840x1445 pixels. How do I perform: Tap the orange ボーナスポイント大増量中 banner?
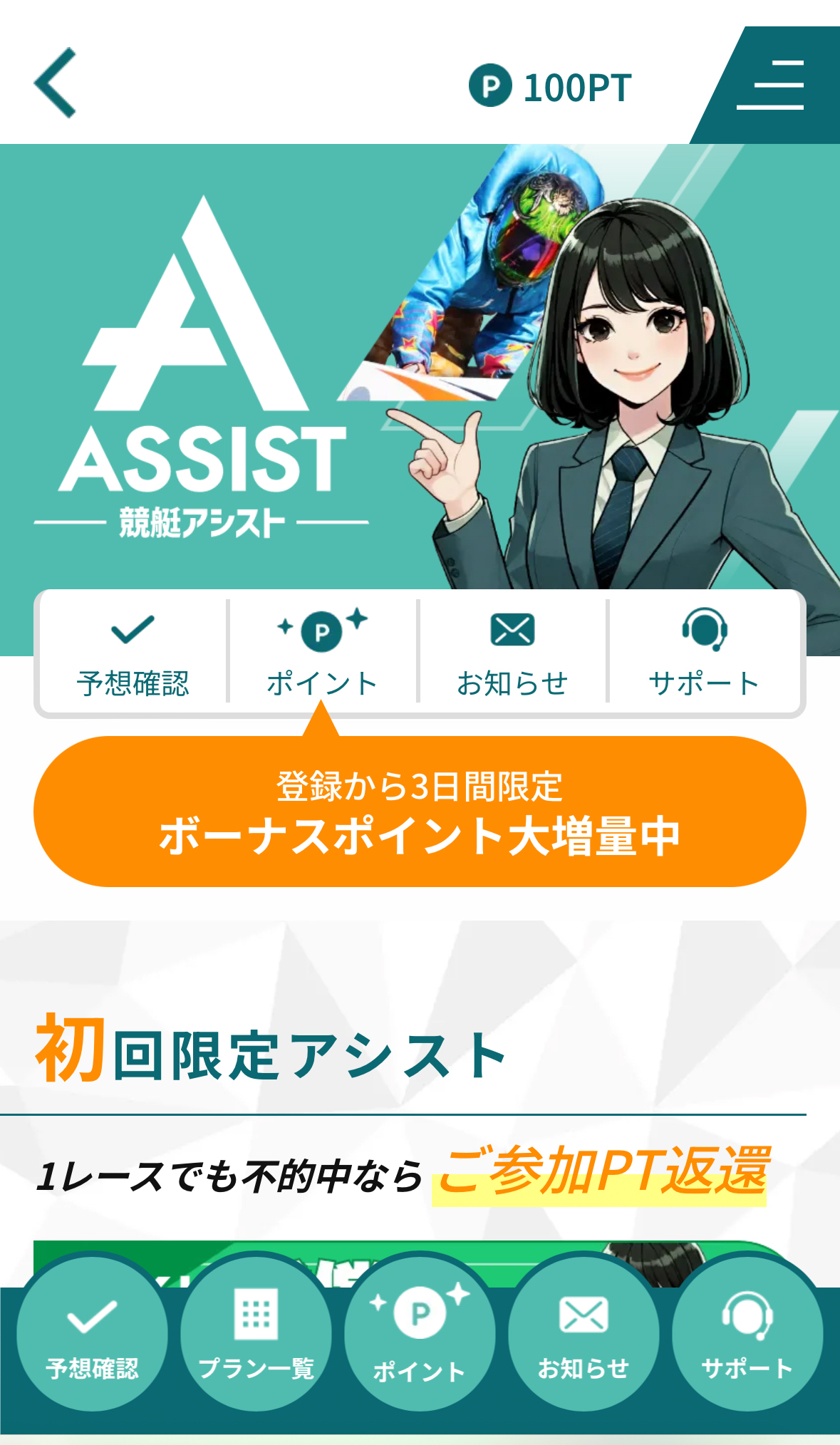tap(420, 812)
